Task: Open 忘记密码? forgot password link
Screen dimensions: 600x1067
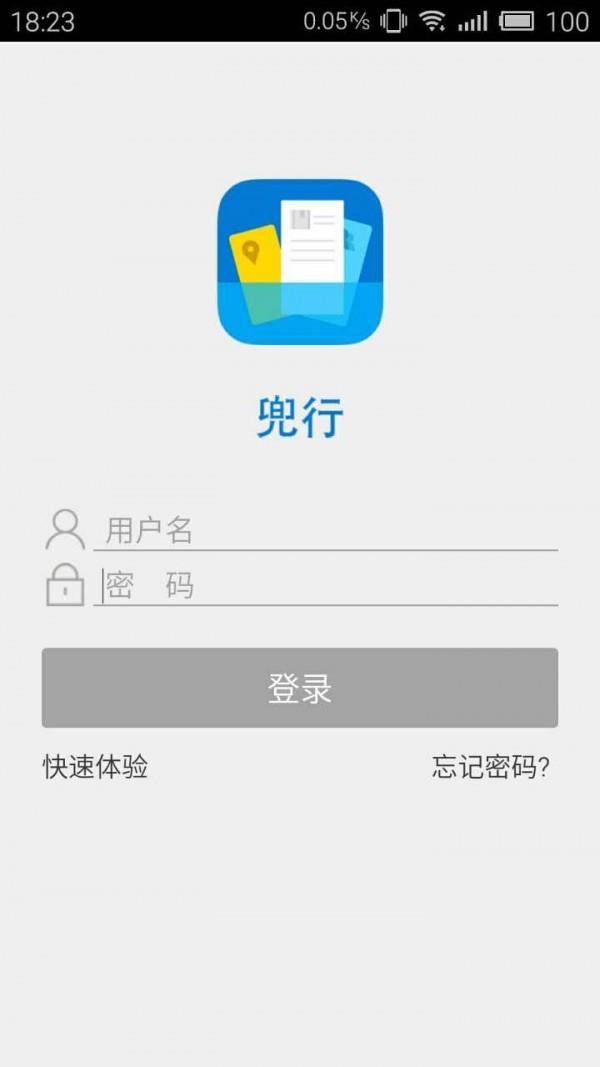Action: (x=490, y=767)
